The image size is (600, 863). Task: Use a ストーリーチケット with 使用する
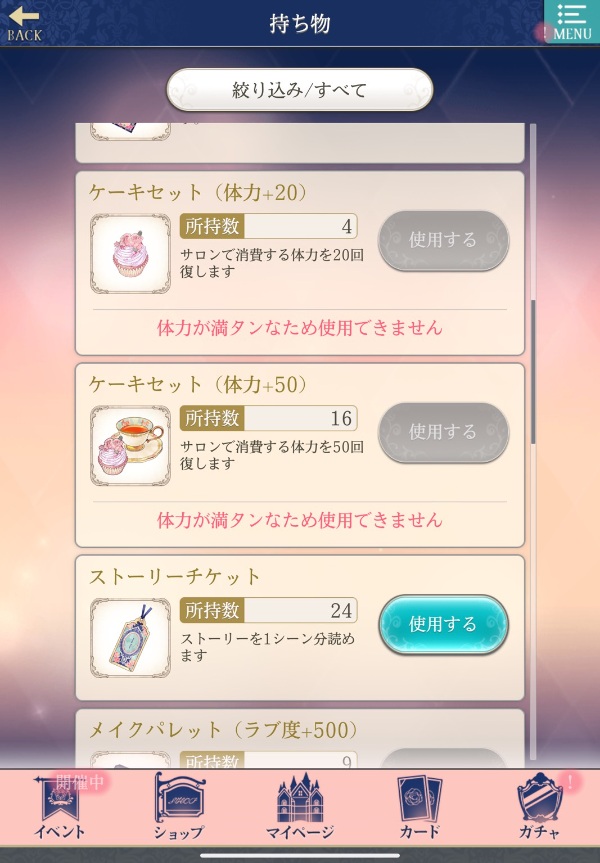(x=443, y=624)
